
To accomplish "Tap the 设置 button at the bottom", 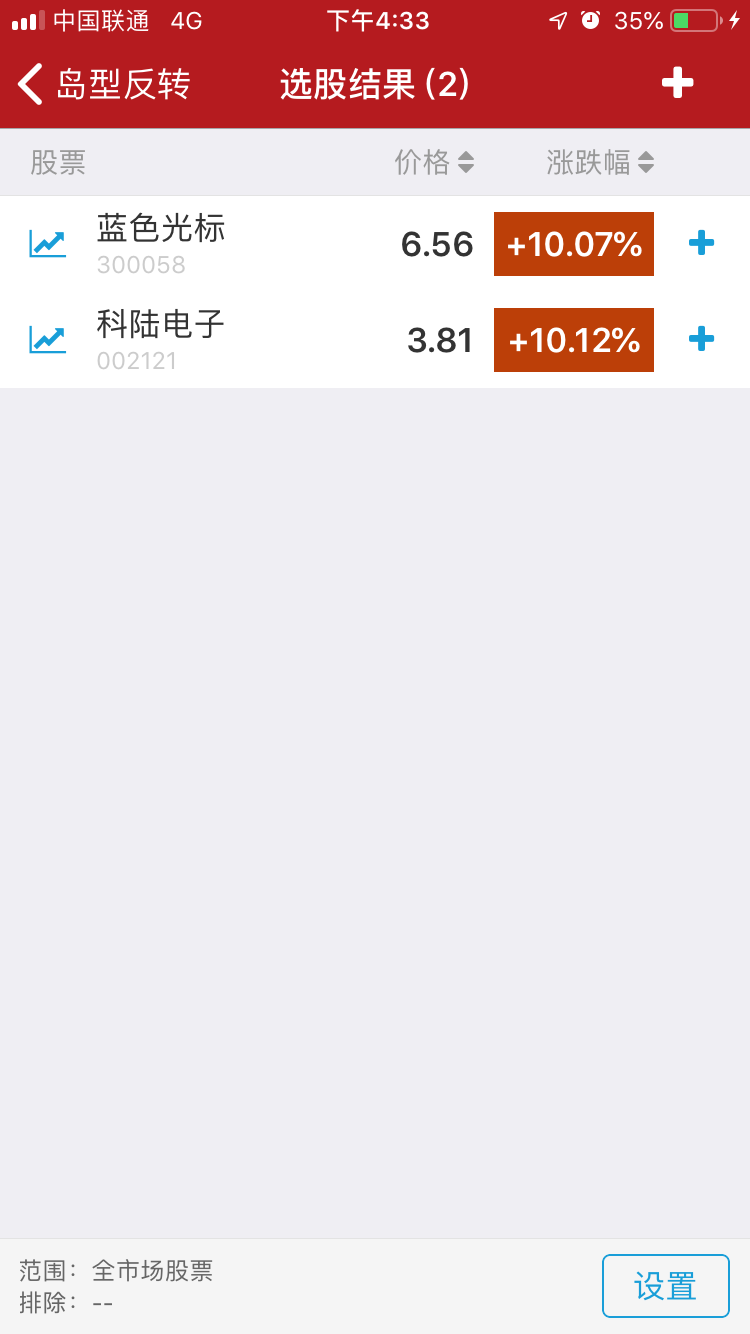I will pos(665,1285).
